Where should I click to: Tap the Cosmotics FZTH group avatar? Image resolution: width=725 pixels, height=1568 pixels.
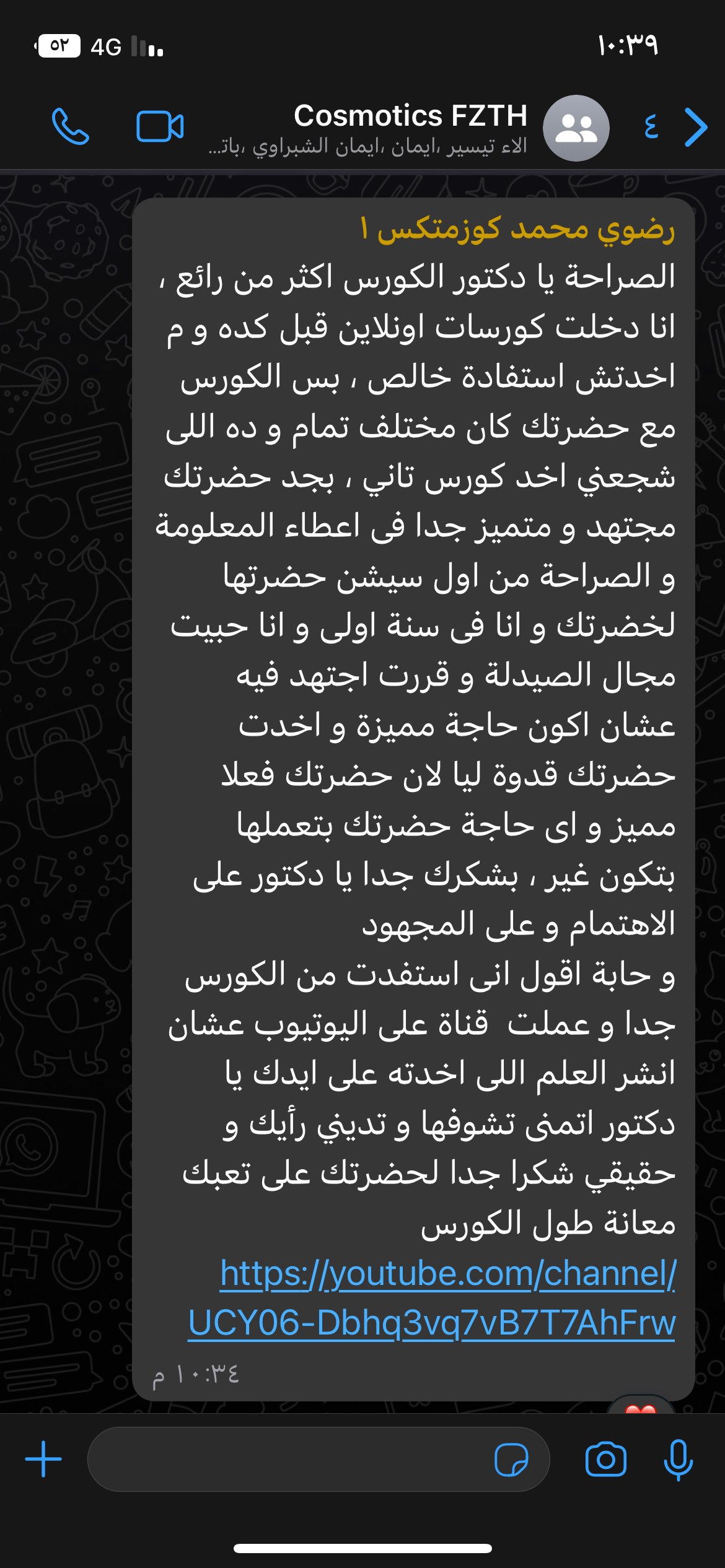[x=576, y=128]
